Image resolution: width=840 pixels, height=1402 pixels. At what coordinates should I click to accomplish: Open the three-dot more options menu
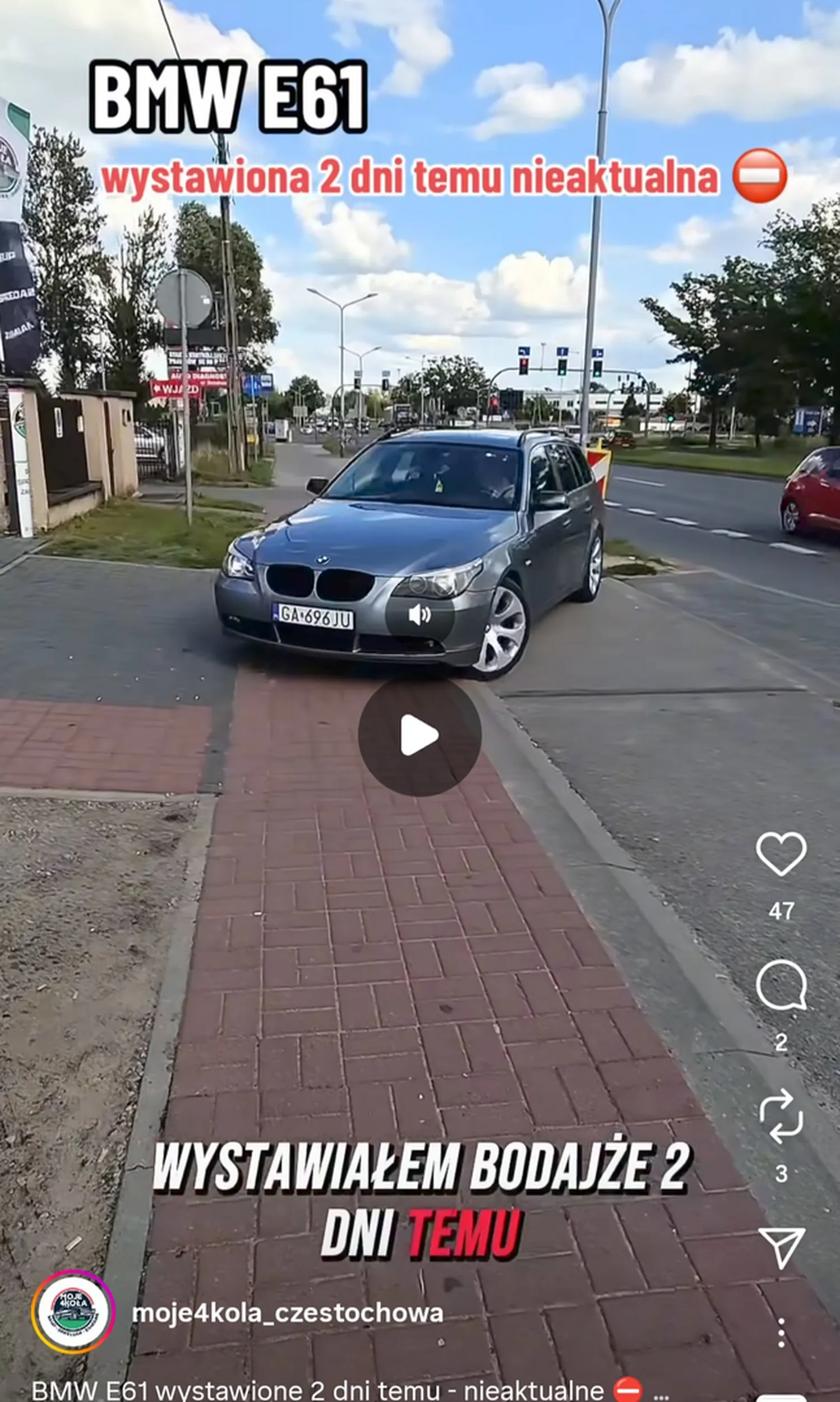pos(781,1332)
